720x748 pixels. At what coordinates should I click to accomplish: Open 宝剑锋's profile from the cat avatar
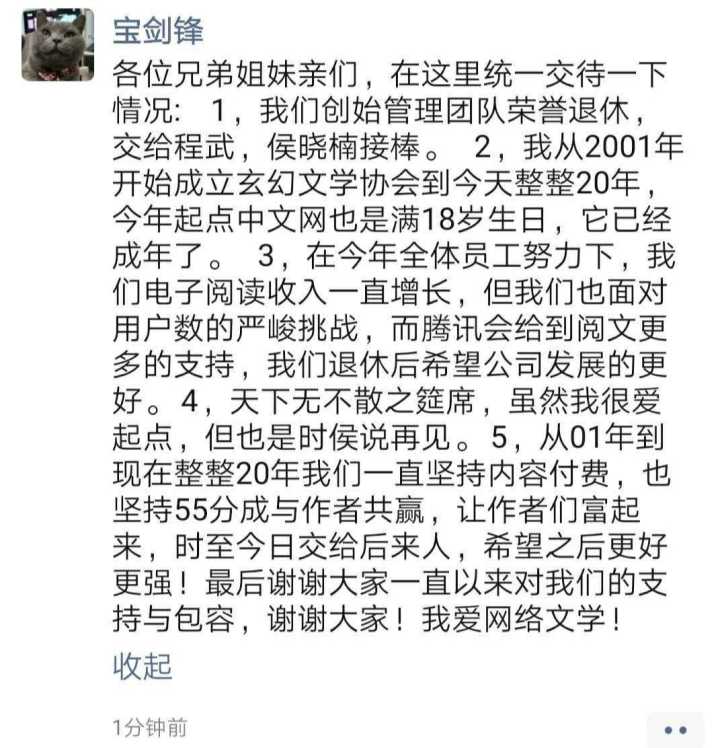[58, 44]
